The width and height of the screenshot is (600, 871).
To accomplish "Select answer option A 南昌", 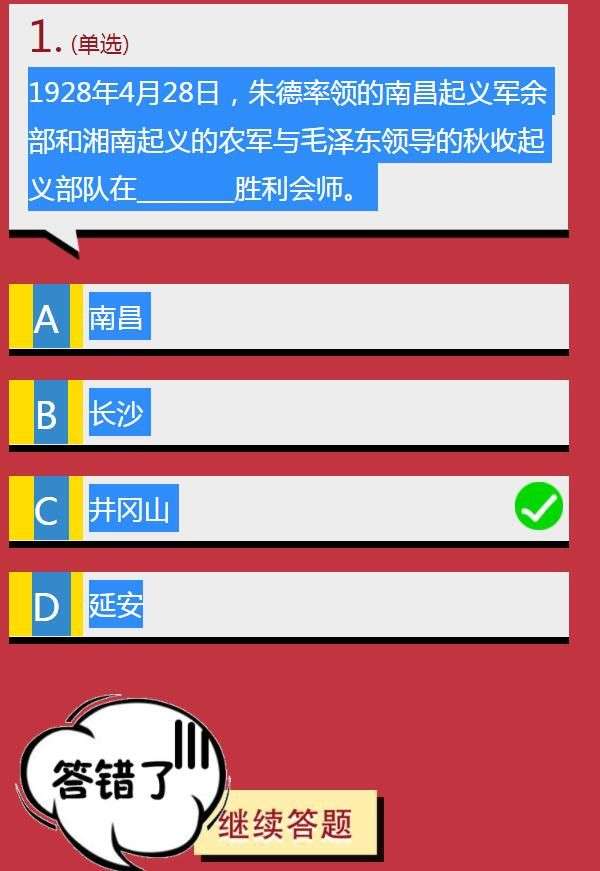I will click(288, 318).
